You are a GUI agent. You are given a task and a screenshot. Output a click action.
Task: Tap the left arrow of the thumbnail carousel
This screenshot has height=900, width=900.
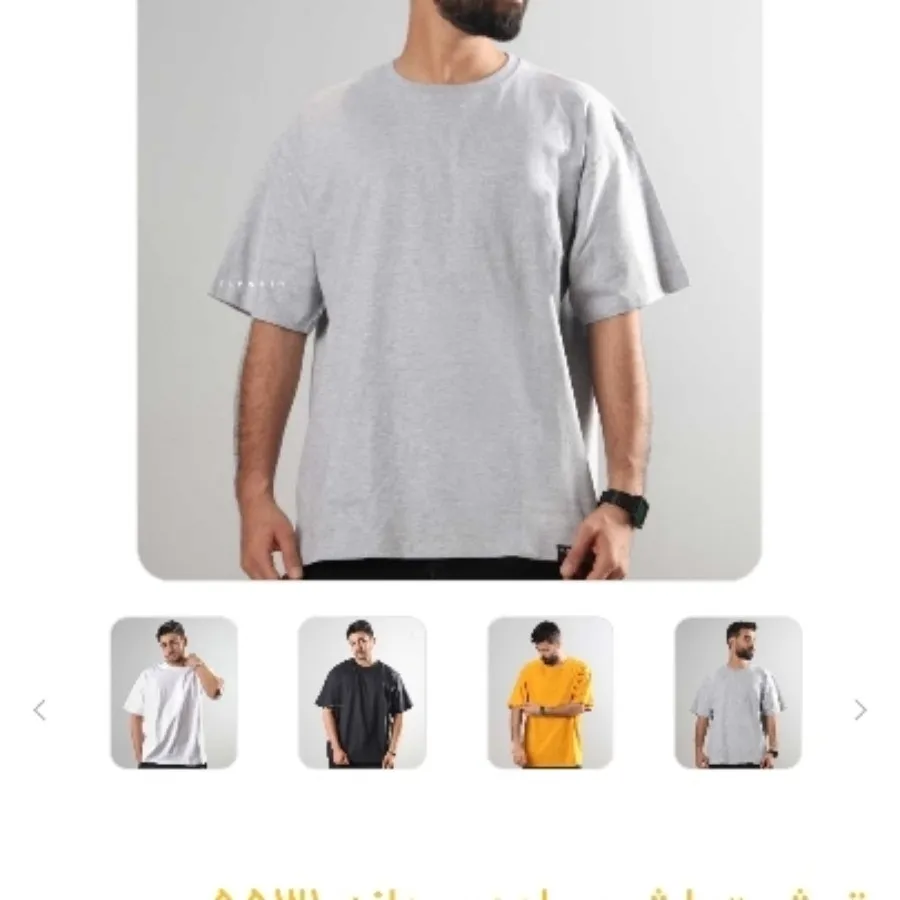pyautogui.click(x=40, y=710)
